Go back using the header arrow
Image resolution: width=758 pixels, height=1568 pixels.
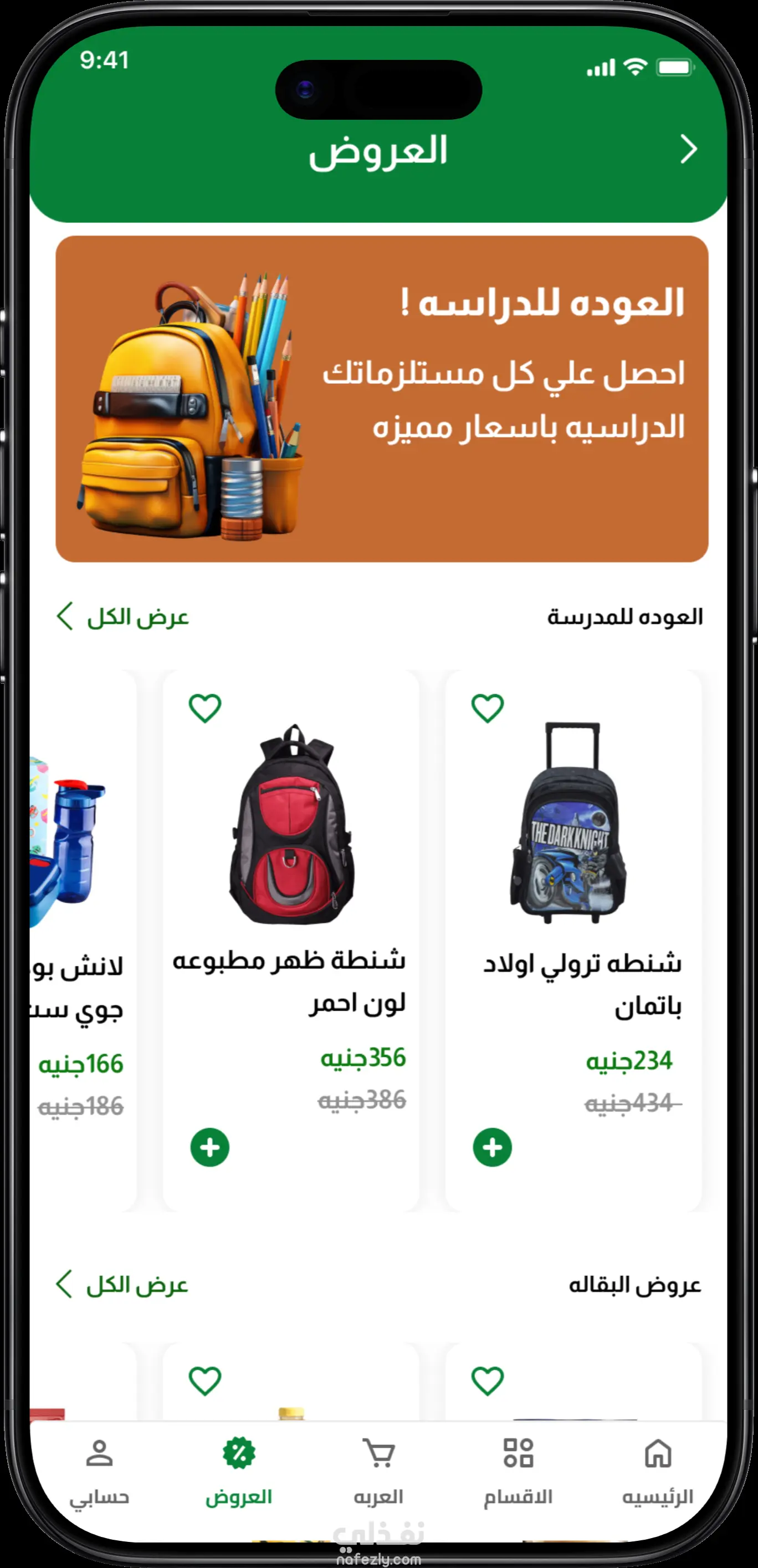tap(688, 149)
